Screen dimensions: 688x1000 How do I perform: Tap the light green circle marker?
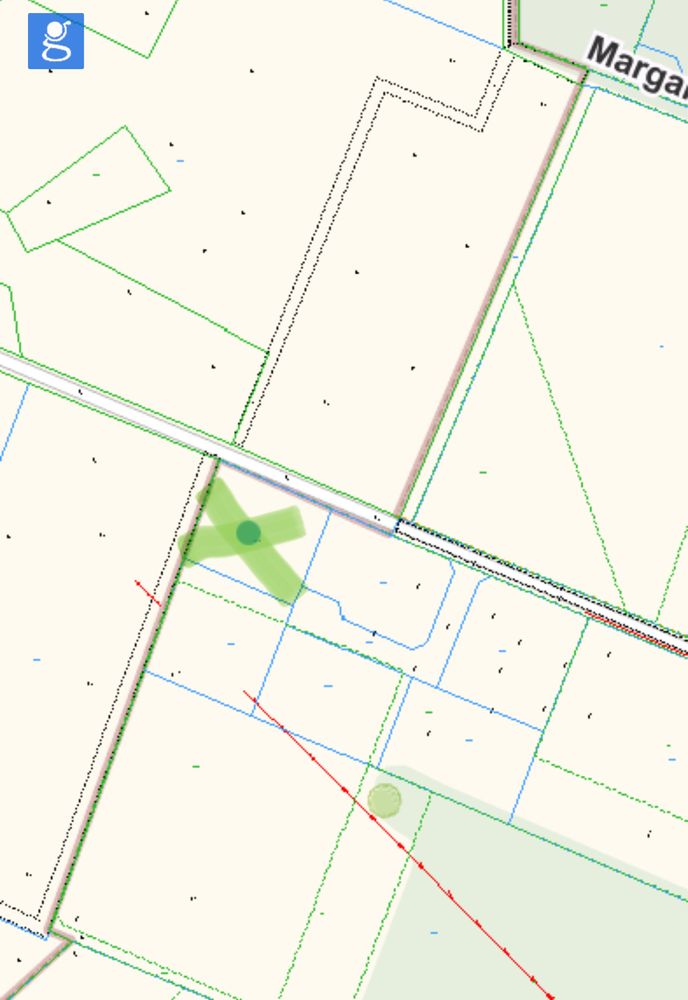click(x=384, y=800)
